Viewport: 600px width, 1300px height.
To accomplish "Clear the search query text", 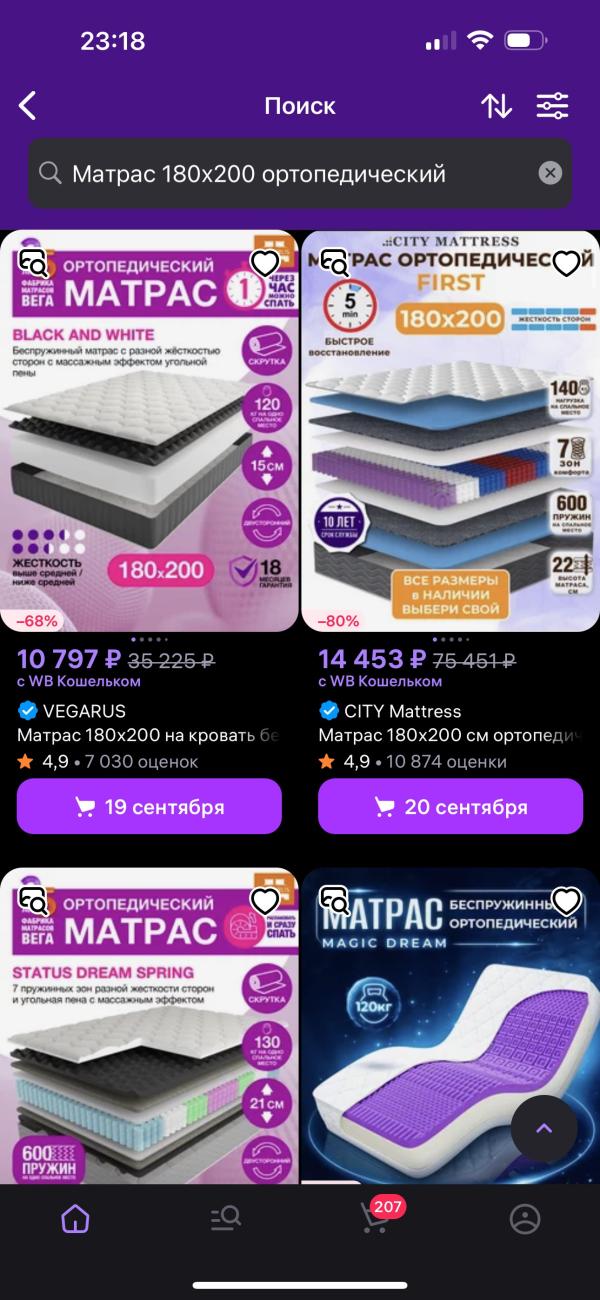I will point(550,173).
